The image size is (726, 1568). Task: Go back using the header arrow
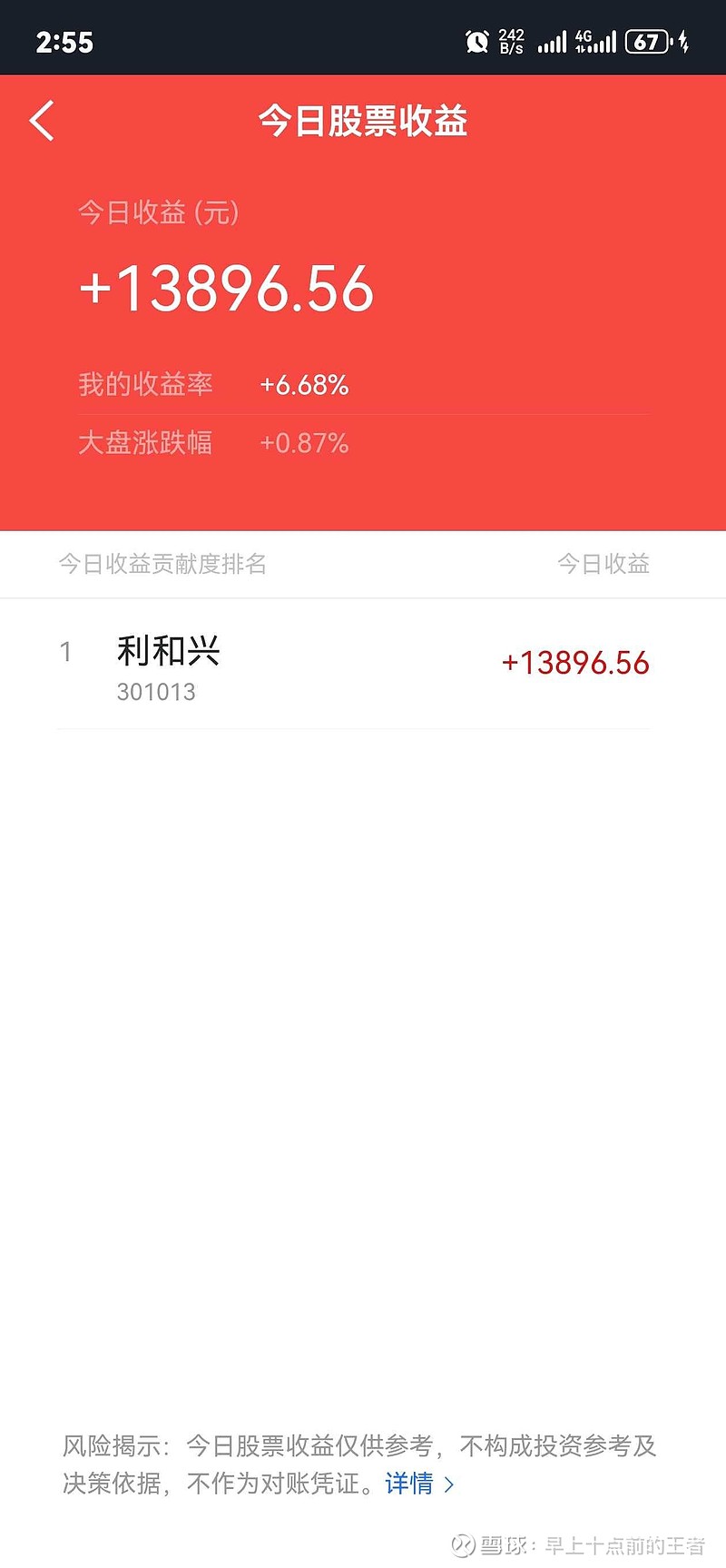[x=43, y=121]
